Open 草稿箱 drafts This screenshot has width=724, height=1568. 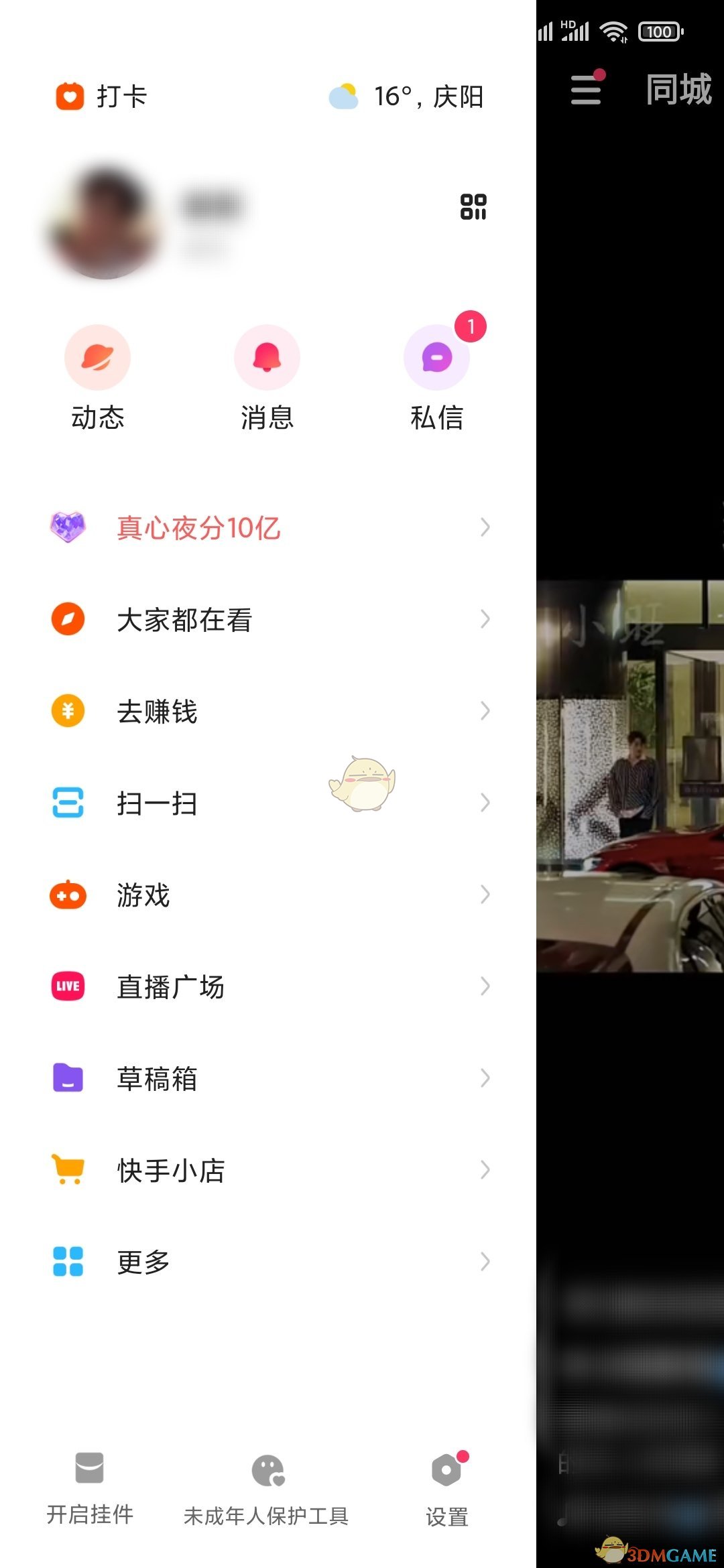click(268, 1078)
